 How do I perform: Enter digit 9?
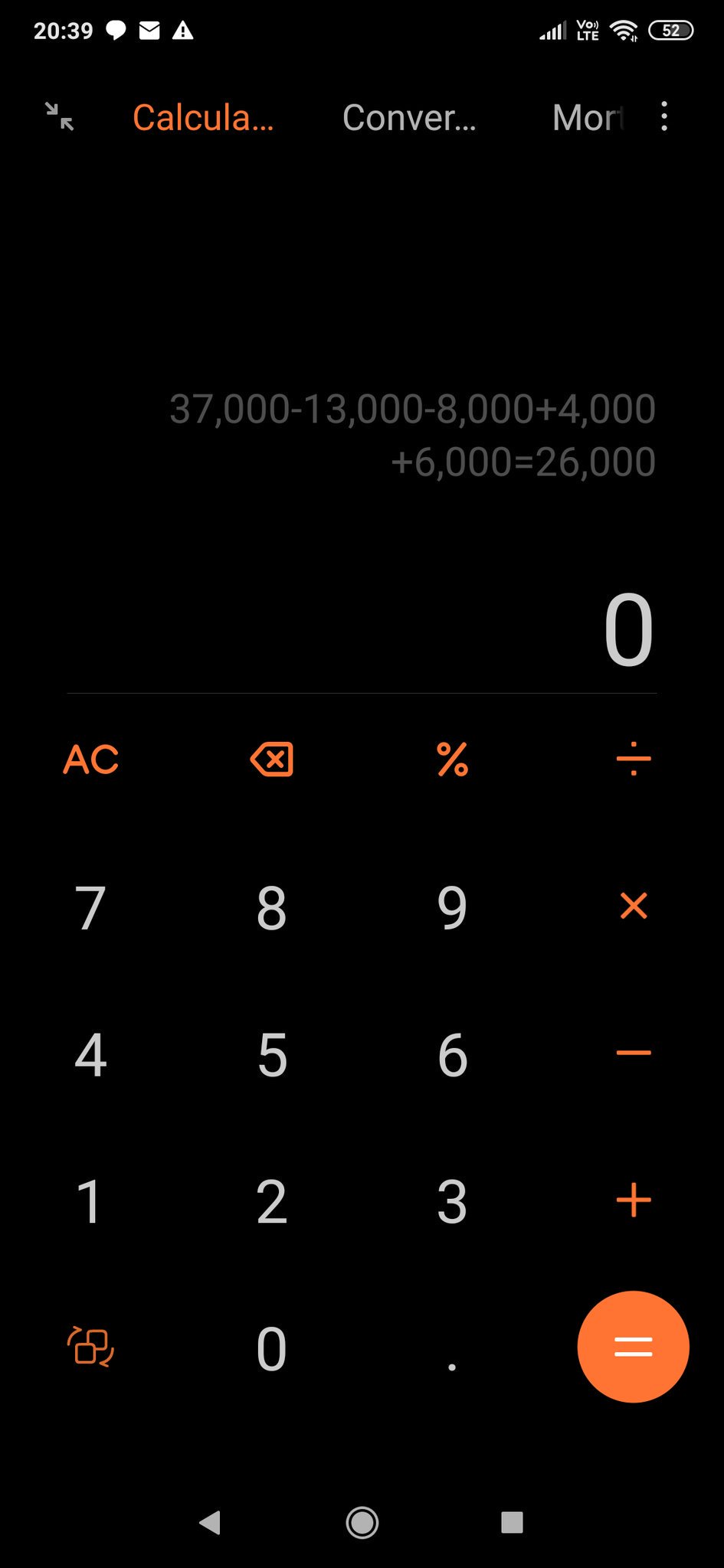(452, 908)
